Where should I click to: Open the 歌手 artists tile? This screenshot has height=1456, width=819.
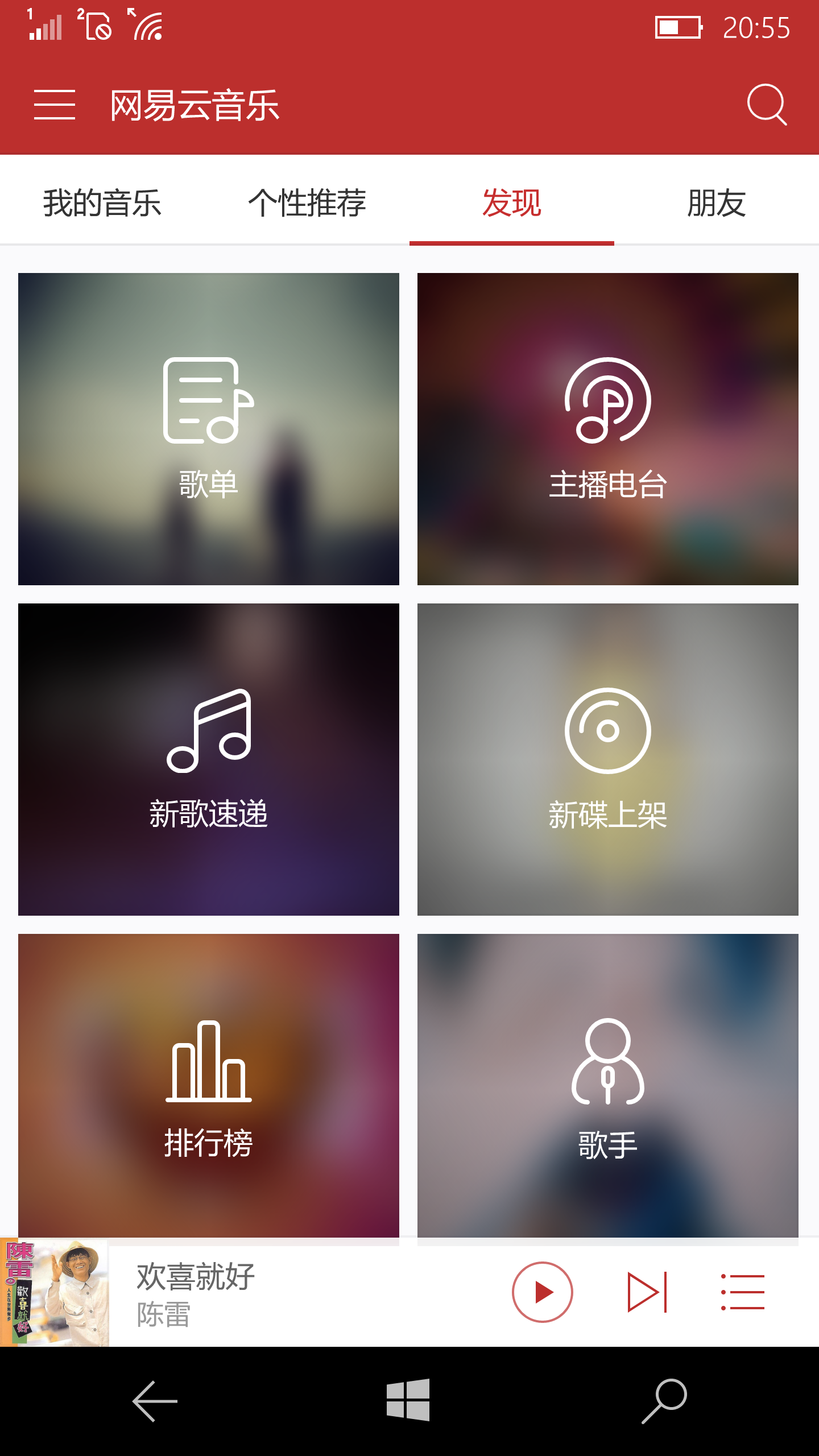(608, 1086)
